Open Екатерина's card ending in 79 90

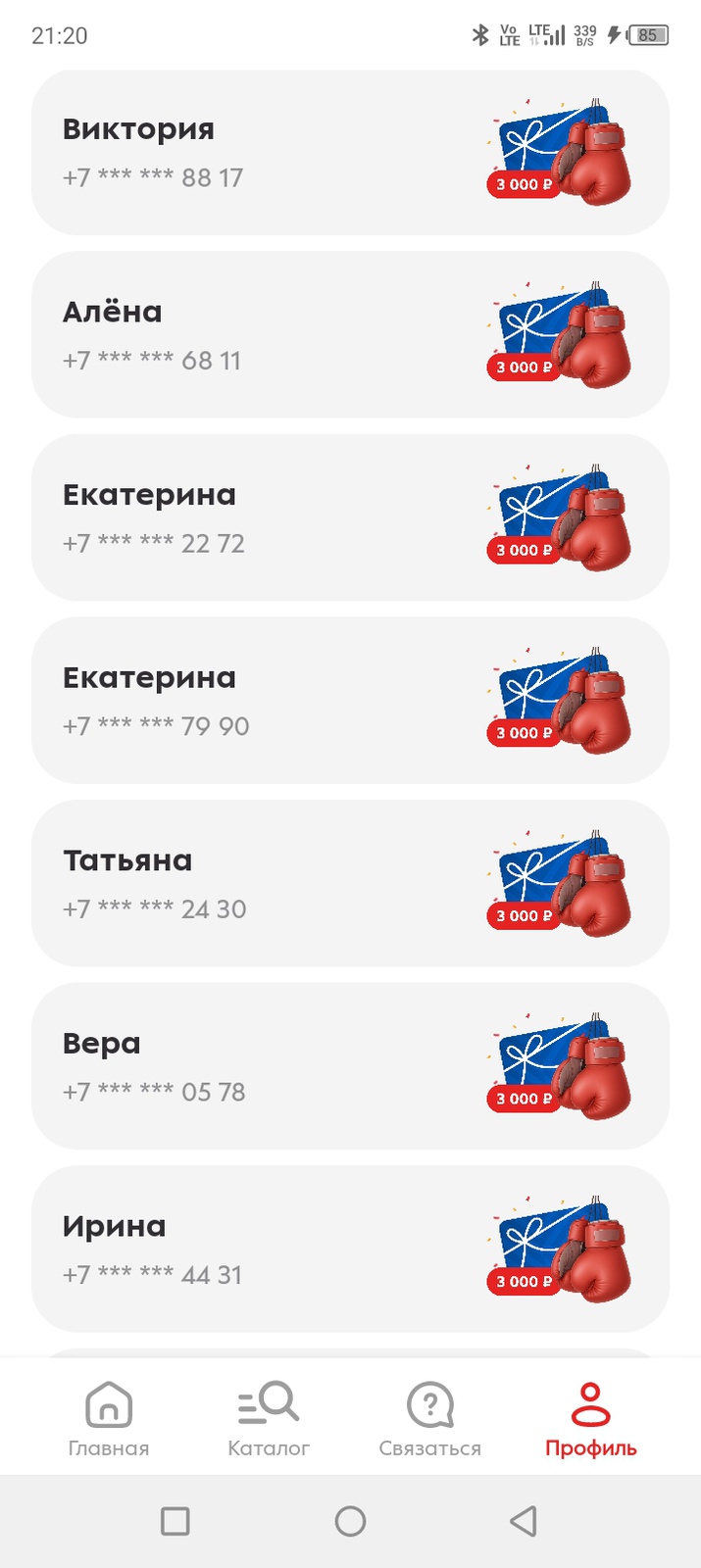pos(350,701)
